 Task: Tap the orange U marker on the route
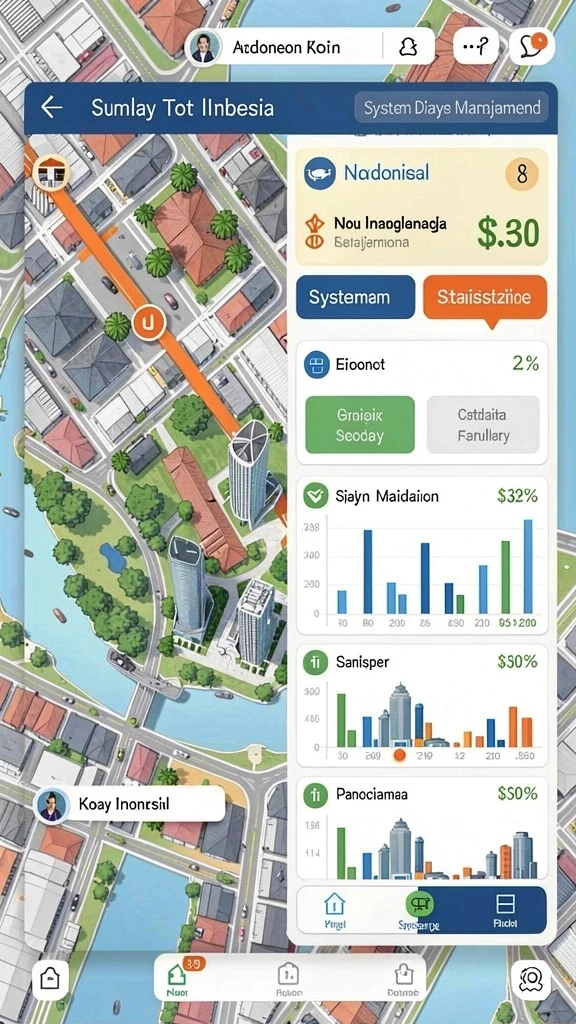148,323
